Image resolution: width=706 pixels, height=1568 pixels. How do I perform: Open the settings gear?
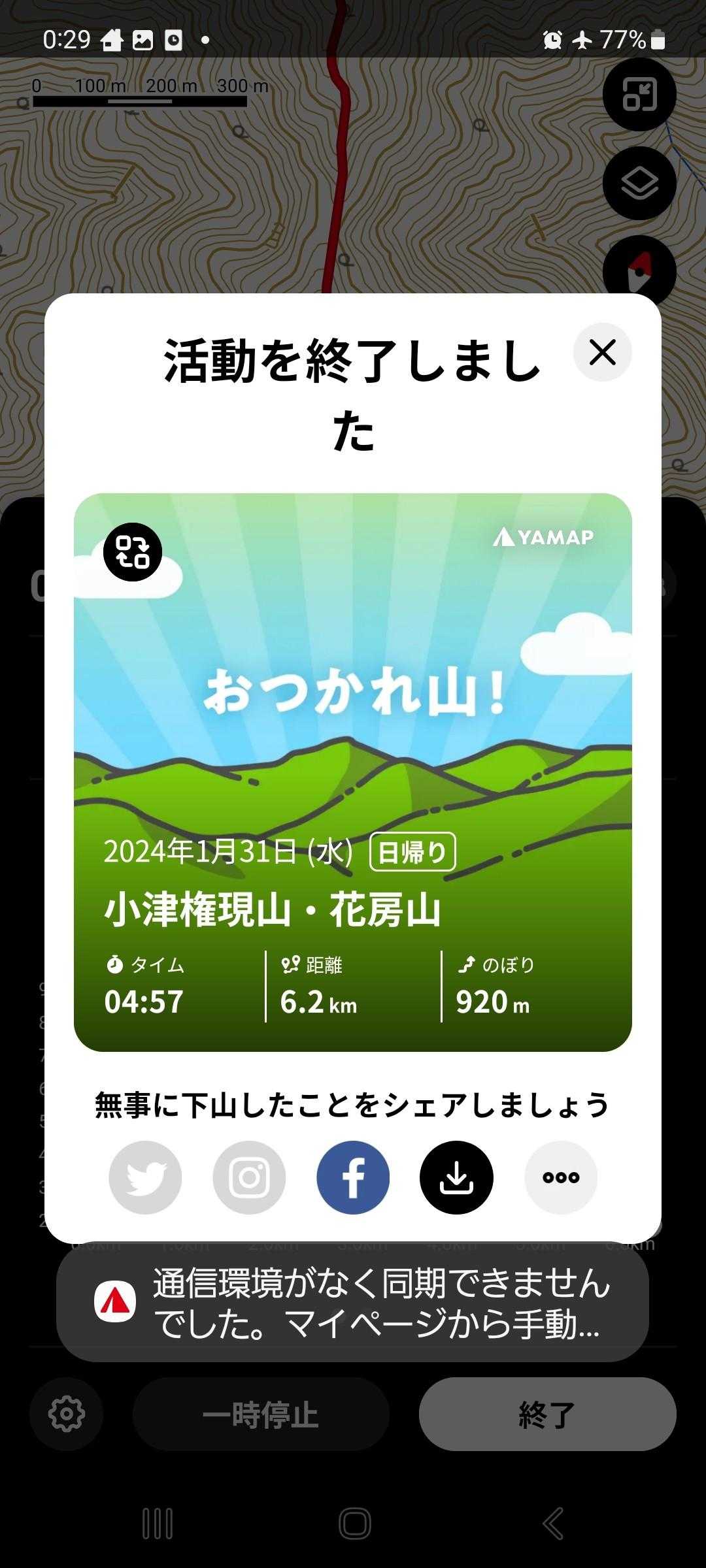click(66, 1414)
